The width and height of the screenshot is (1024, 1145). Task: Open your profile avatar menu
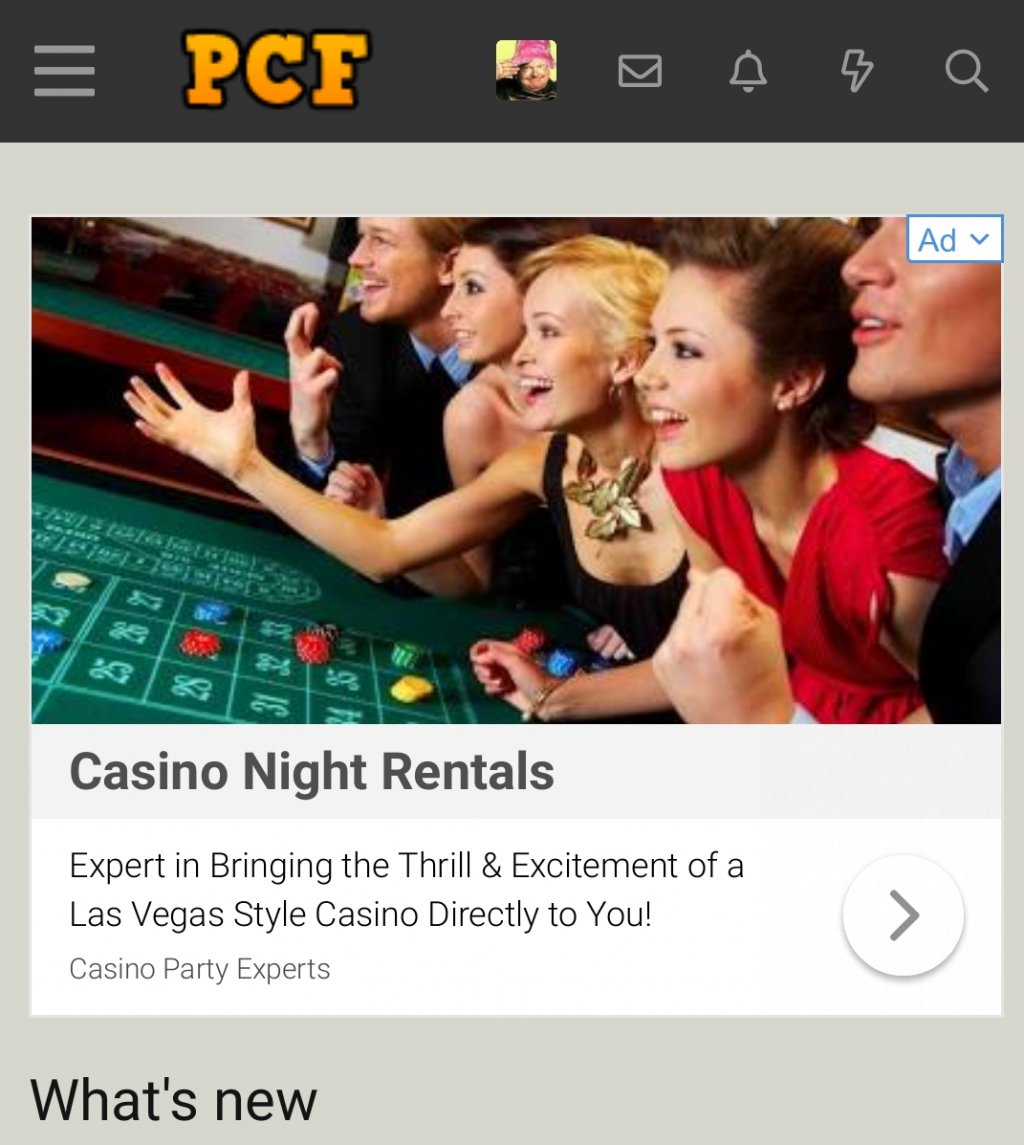(x=526, y=70)
